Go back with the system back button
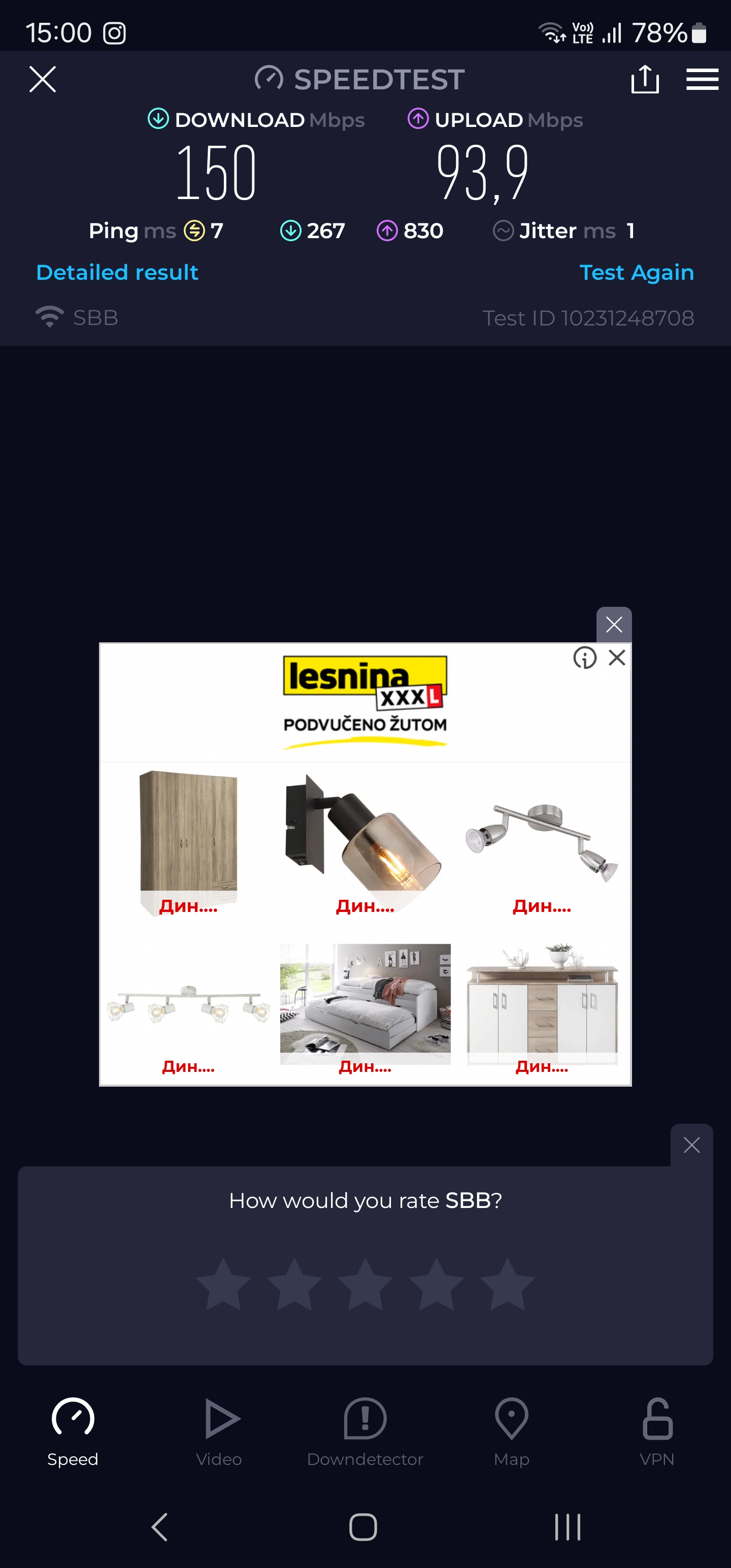This screenshot has width=731, height=1568. (x=159, y=1526)
